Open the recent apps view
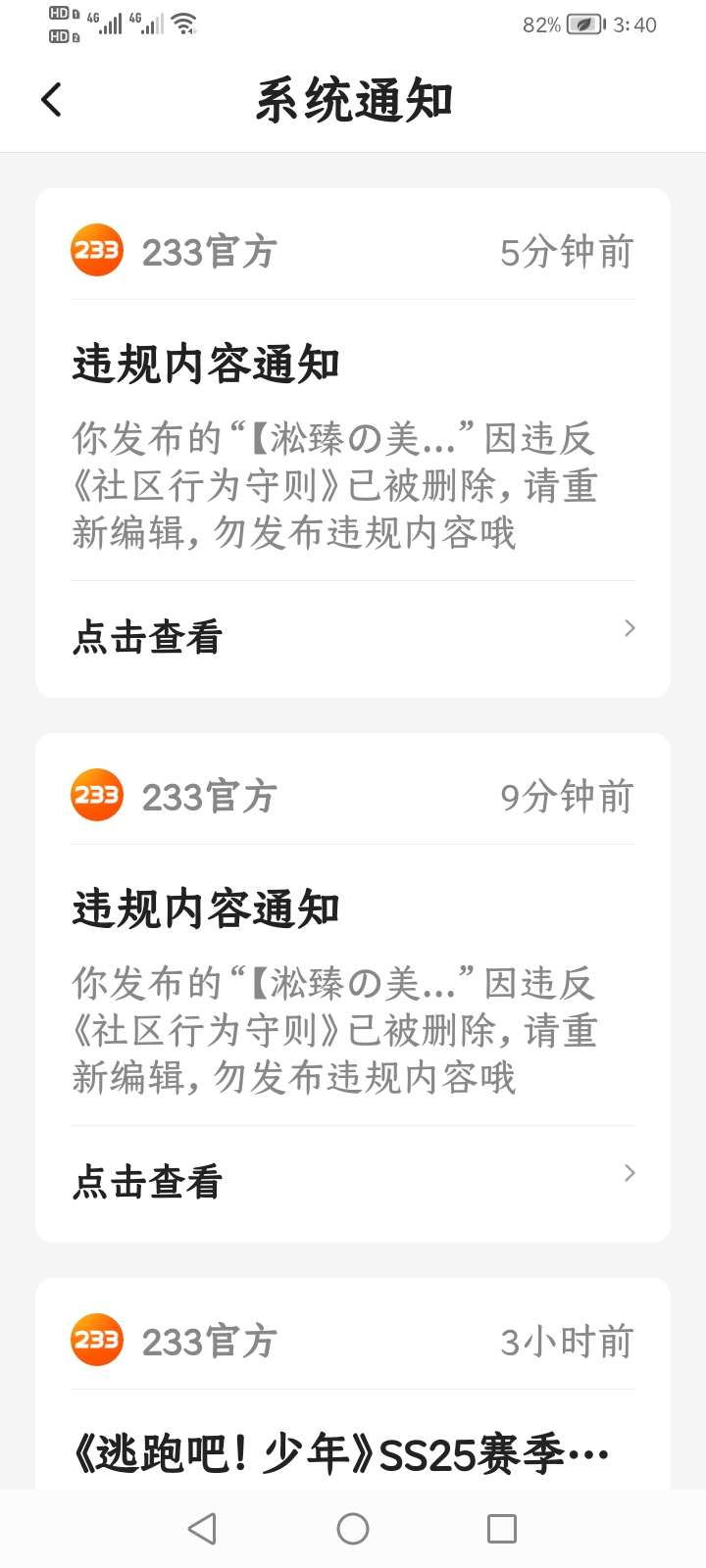 tap(501, 1528)
